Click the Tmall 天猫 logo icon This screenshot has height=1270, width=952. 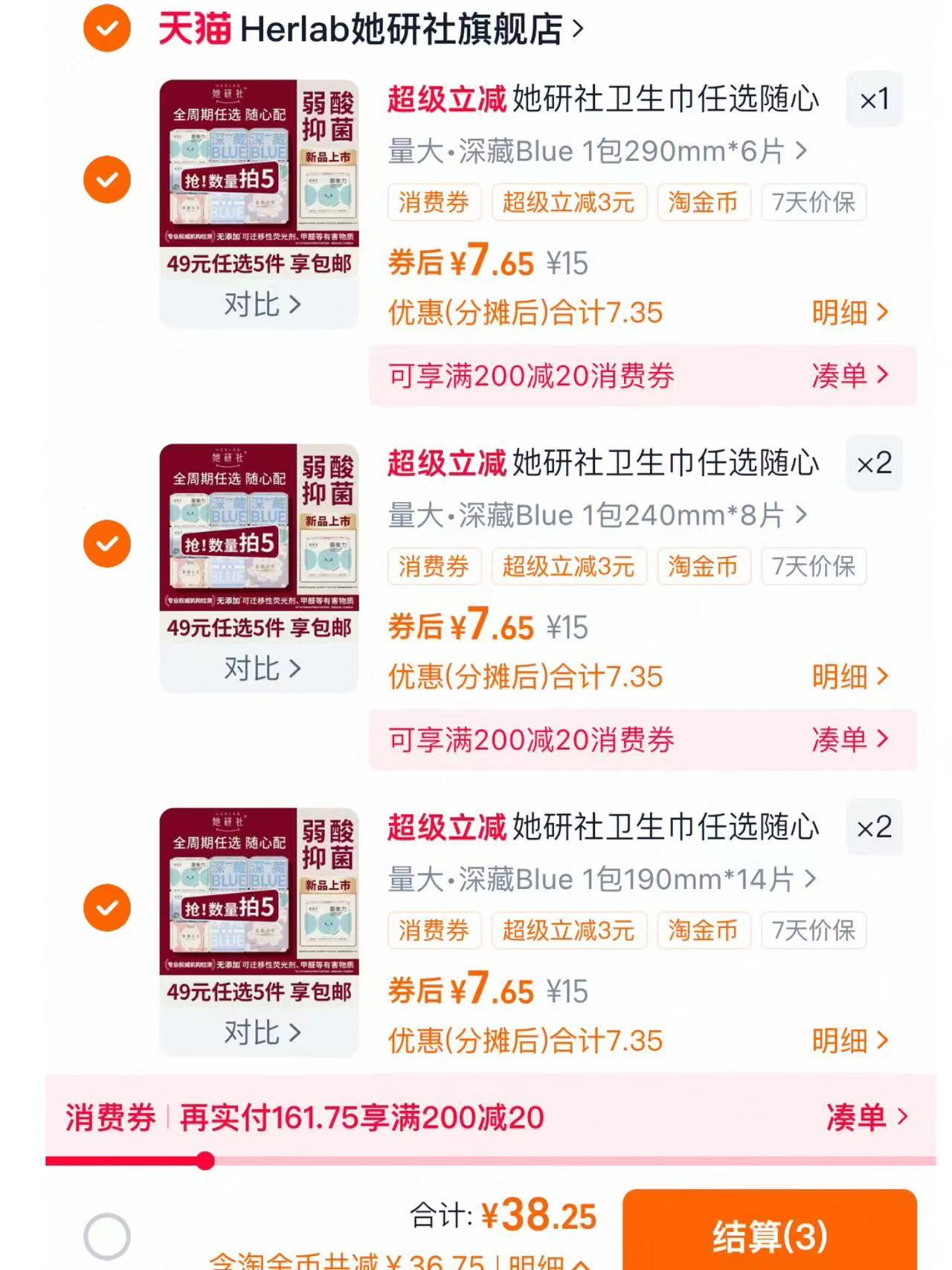point(192,28)
